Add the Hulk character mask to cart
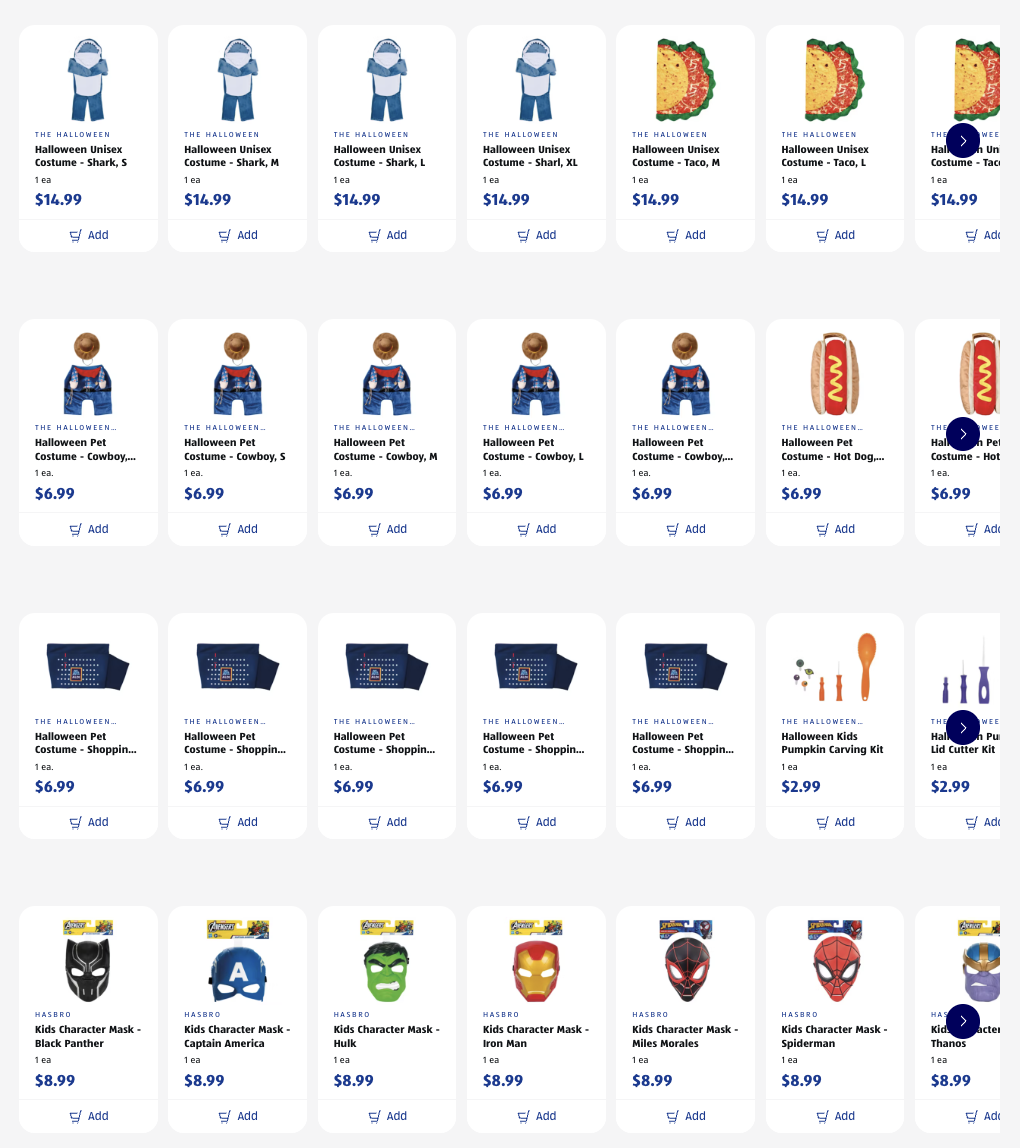The width and height of the screenshot is (1020, 1148). (x=386, y=1117)
